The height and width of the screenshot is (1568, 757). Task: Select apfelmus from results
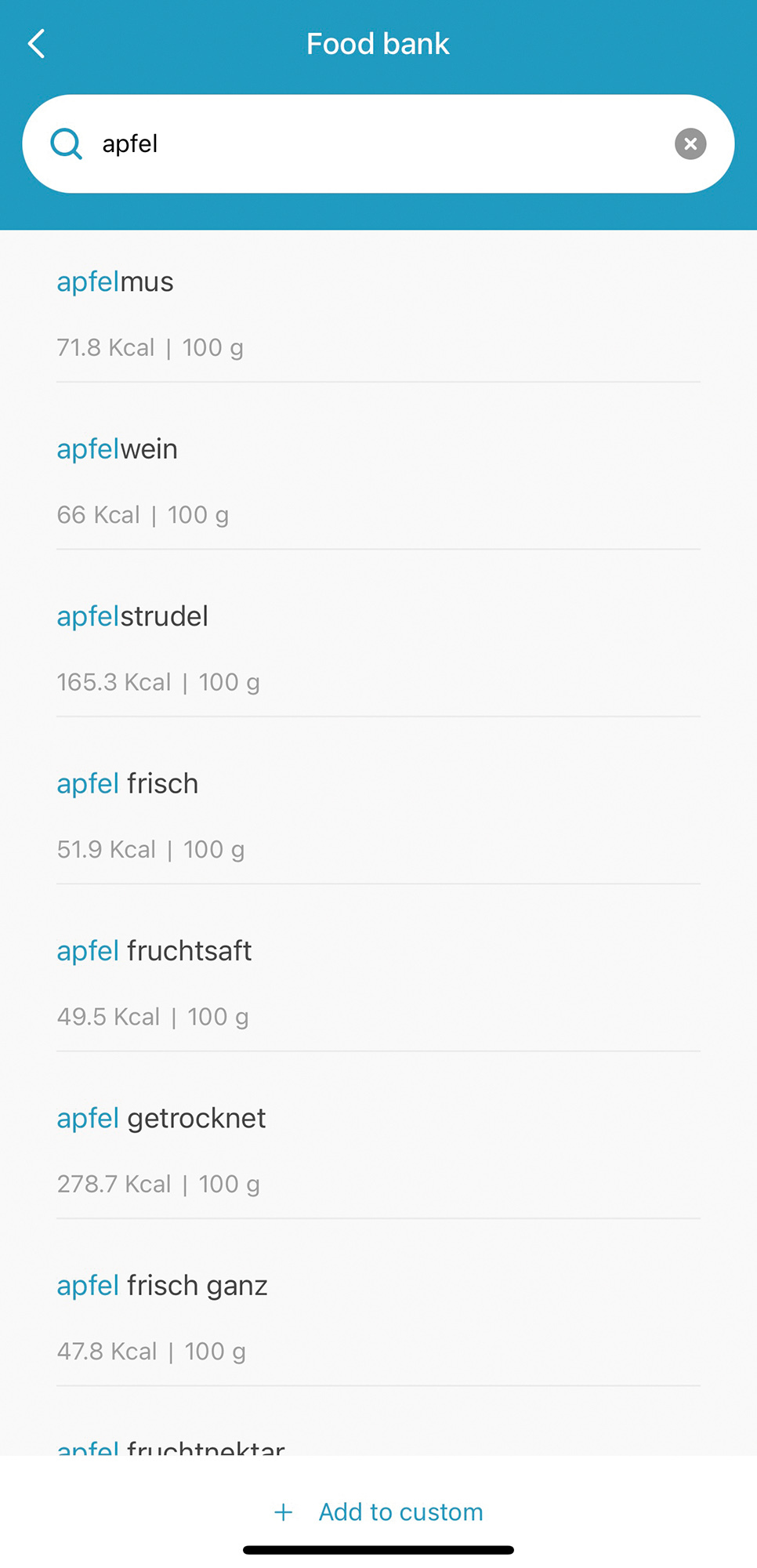378,312
